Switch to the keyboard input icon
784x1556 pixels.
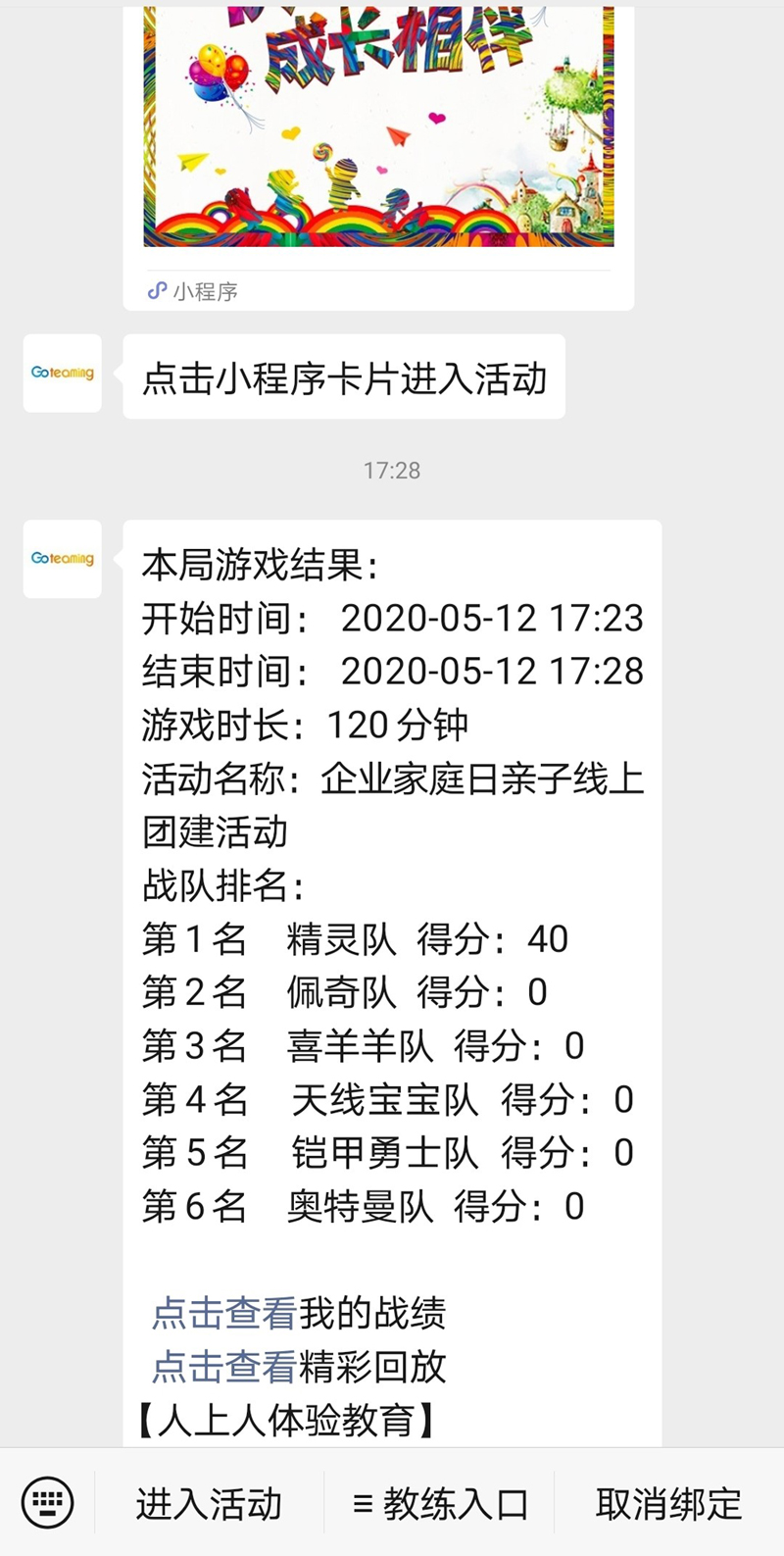47,1503
